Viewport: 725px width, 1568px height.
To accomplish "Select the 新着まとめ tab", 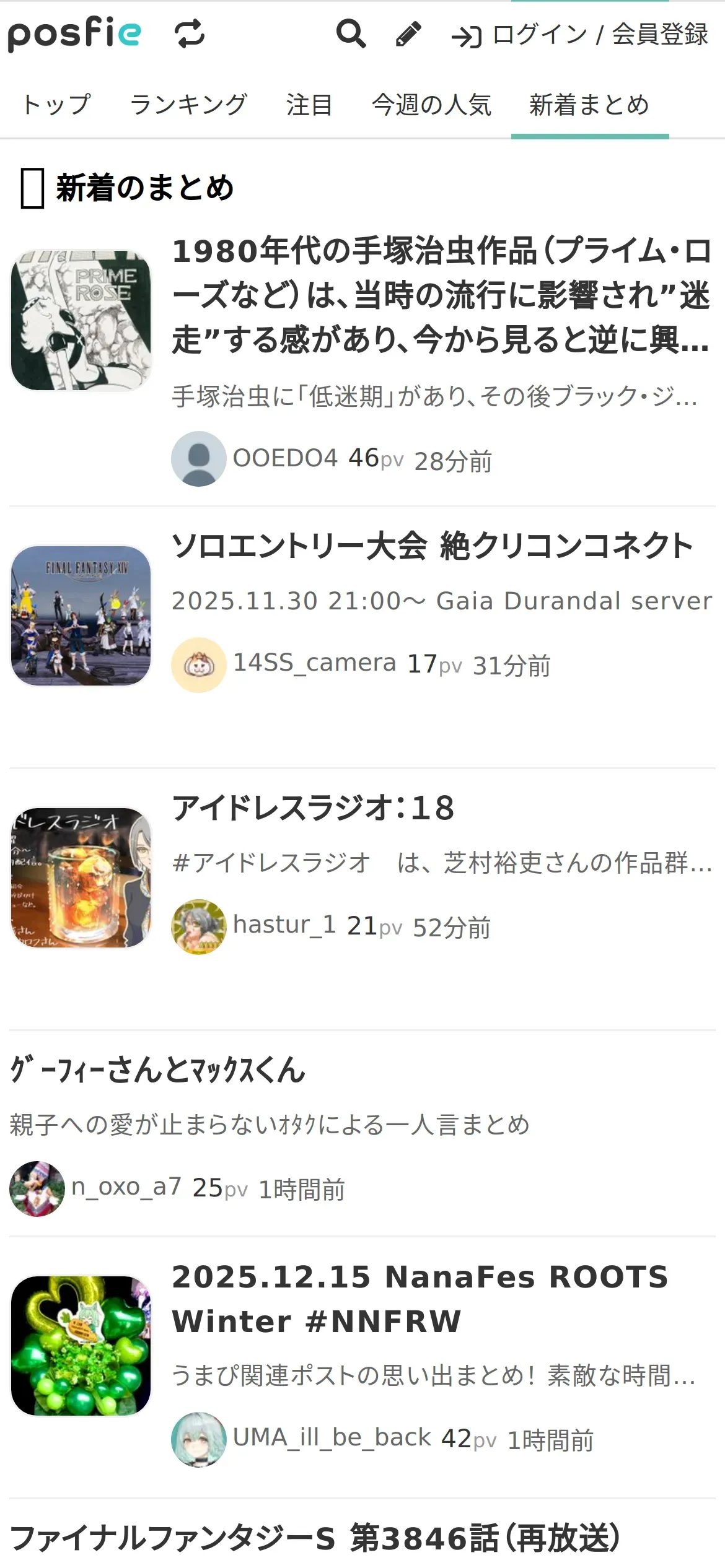I will (589, 105).
